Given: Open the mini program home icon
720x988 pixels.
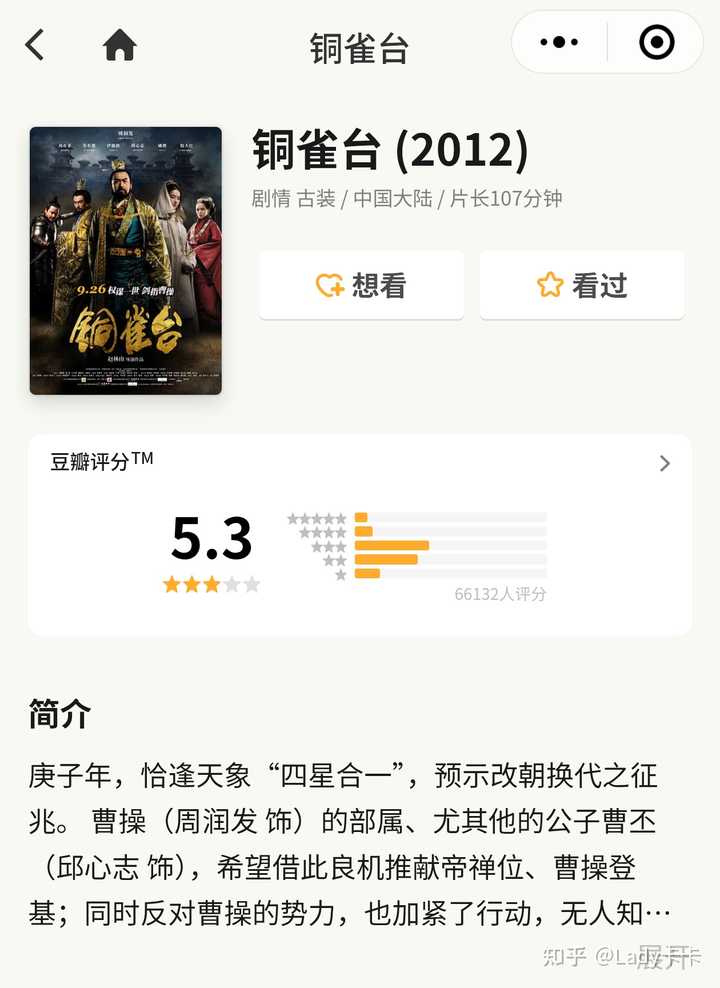Looking at the screenshot, I should [x=119, y=44].
